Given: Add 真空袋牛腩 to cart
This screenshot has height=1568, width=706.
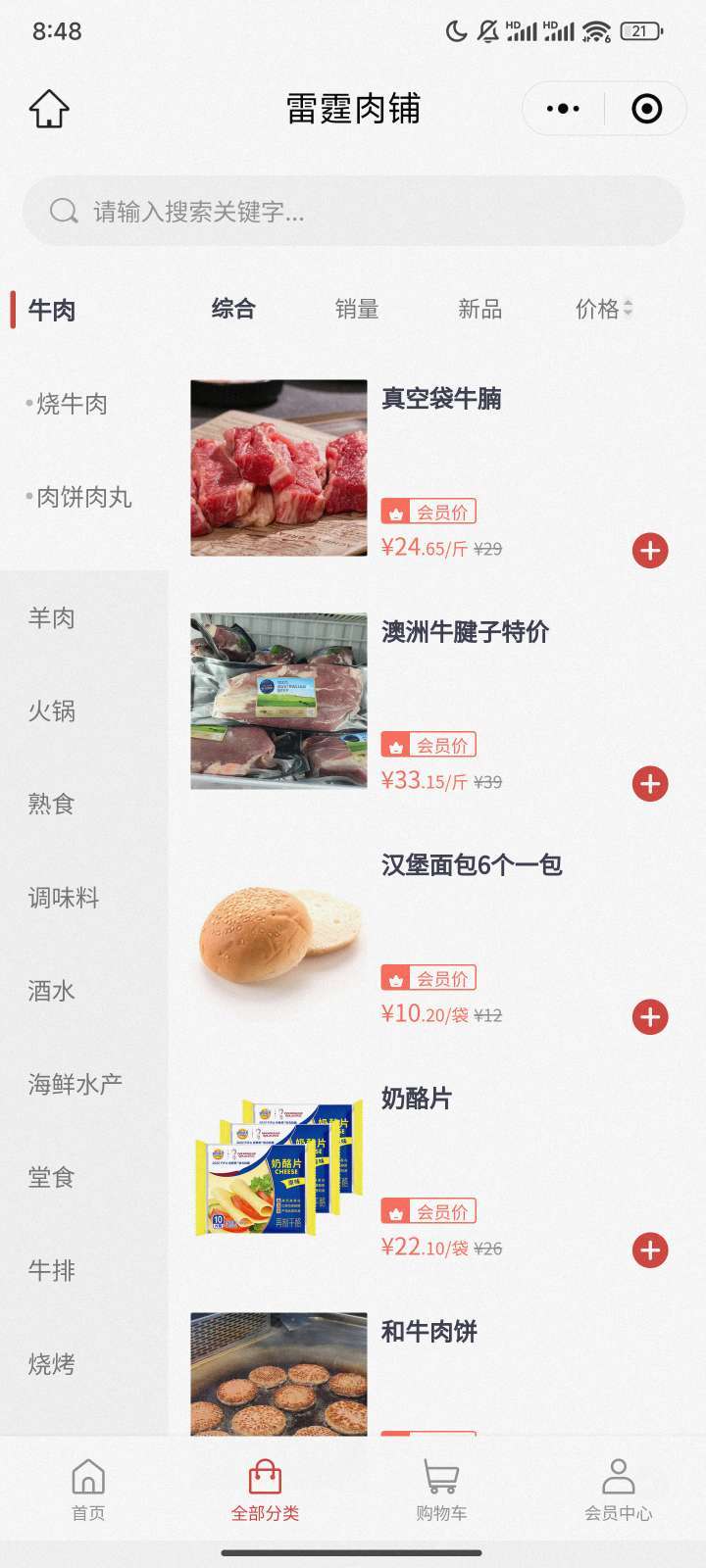Looking at the screenshot, I should point(650,551).
